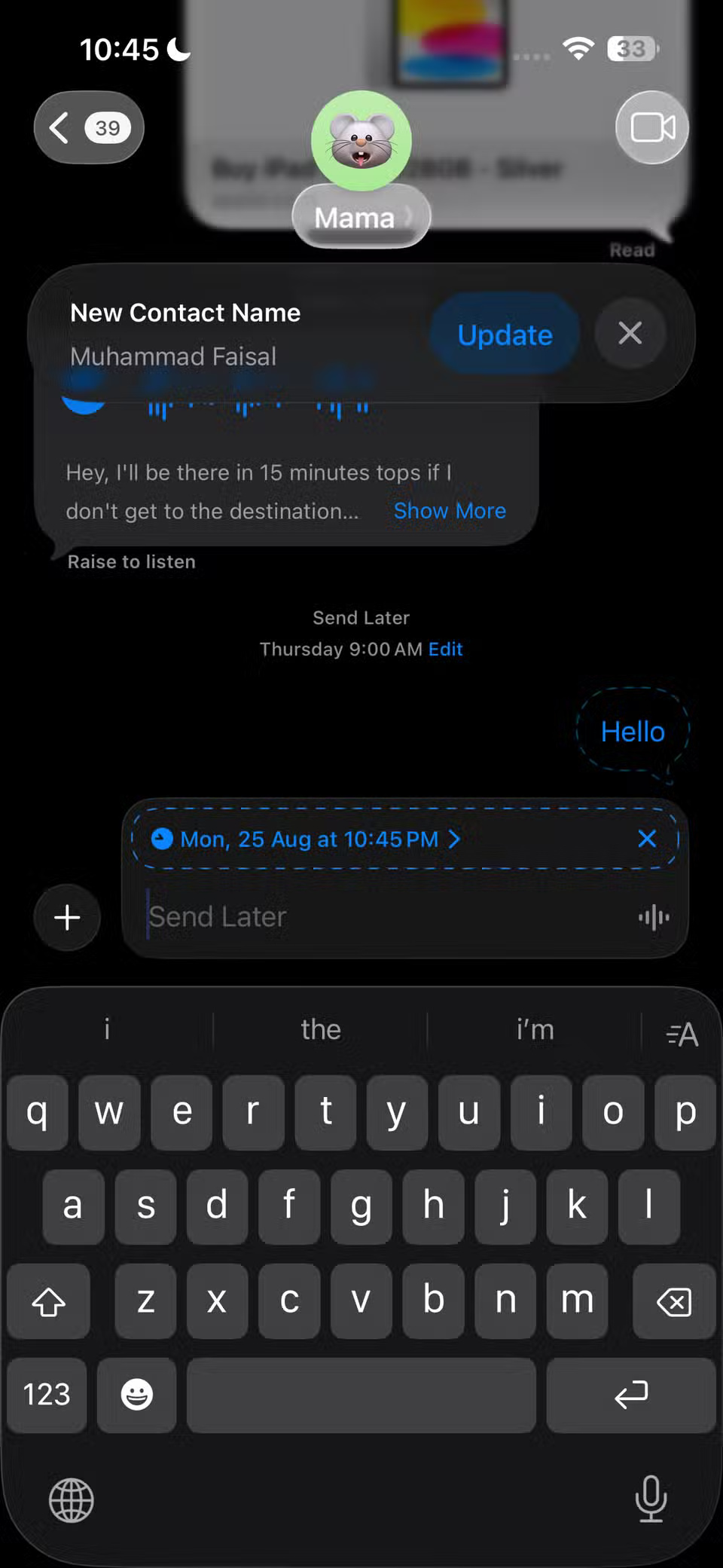Edit the Thursday 9:00 AM send time
This screenshot has width=723, height=1568.
tap(445, 649)
